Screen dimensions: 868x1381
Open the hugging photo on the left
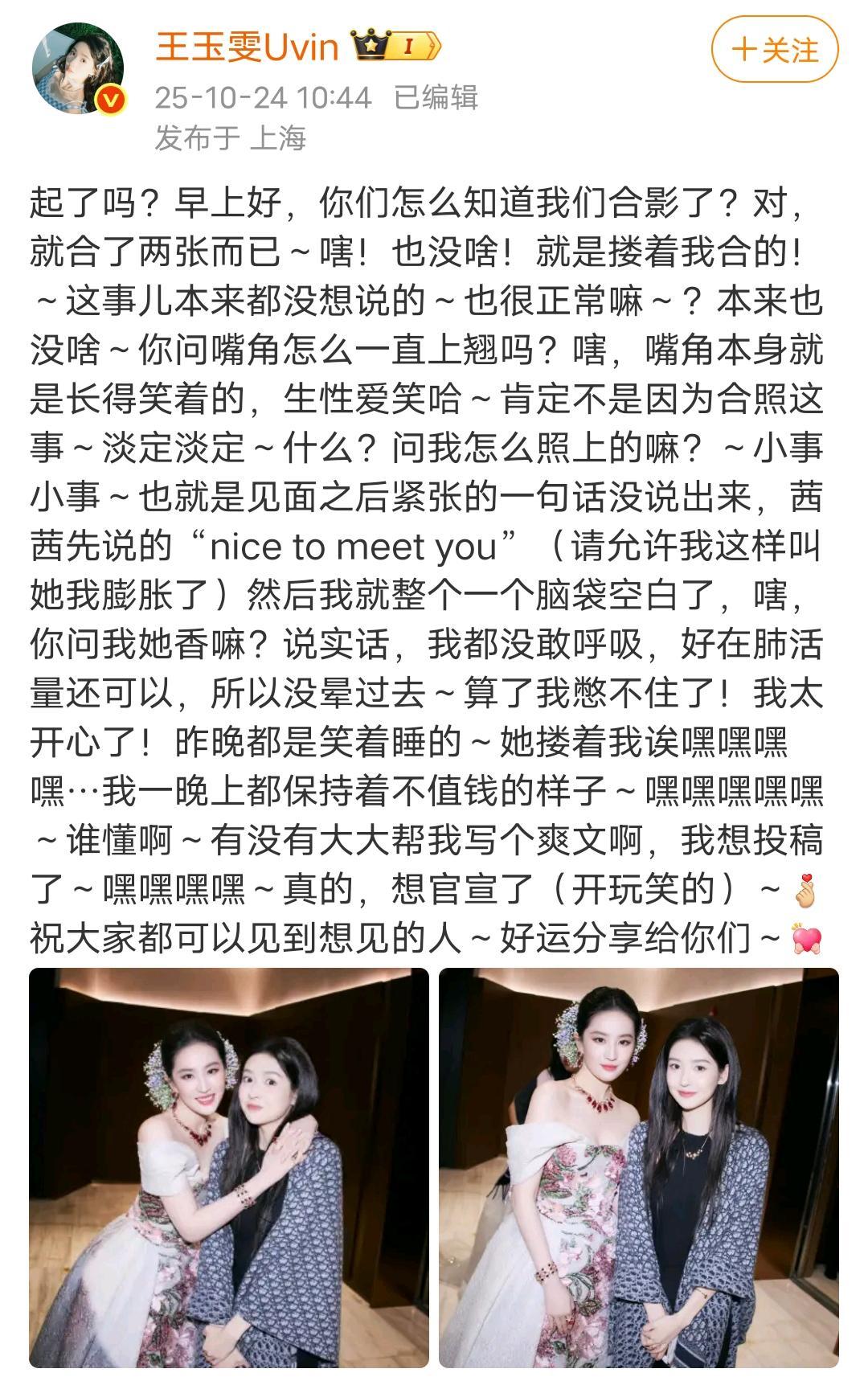click(x=229, y=1170)
